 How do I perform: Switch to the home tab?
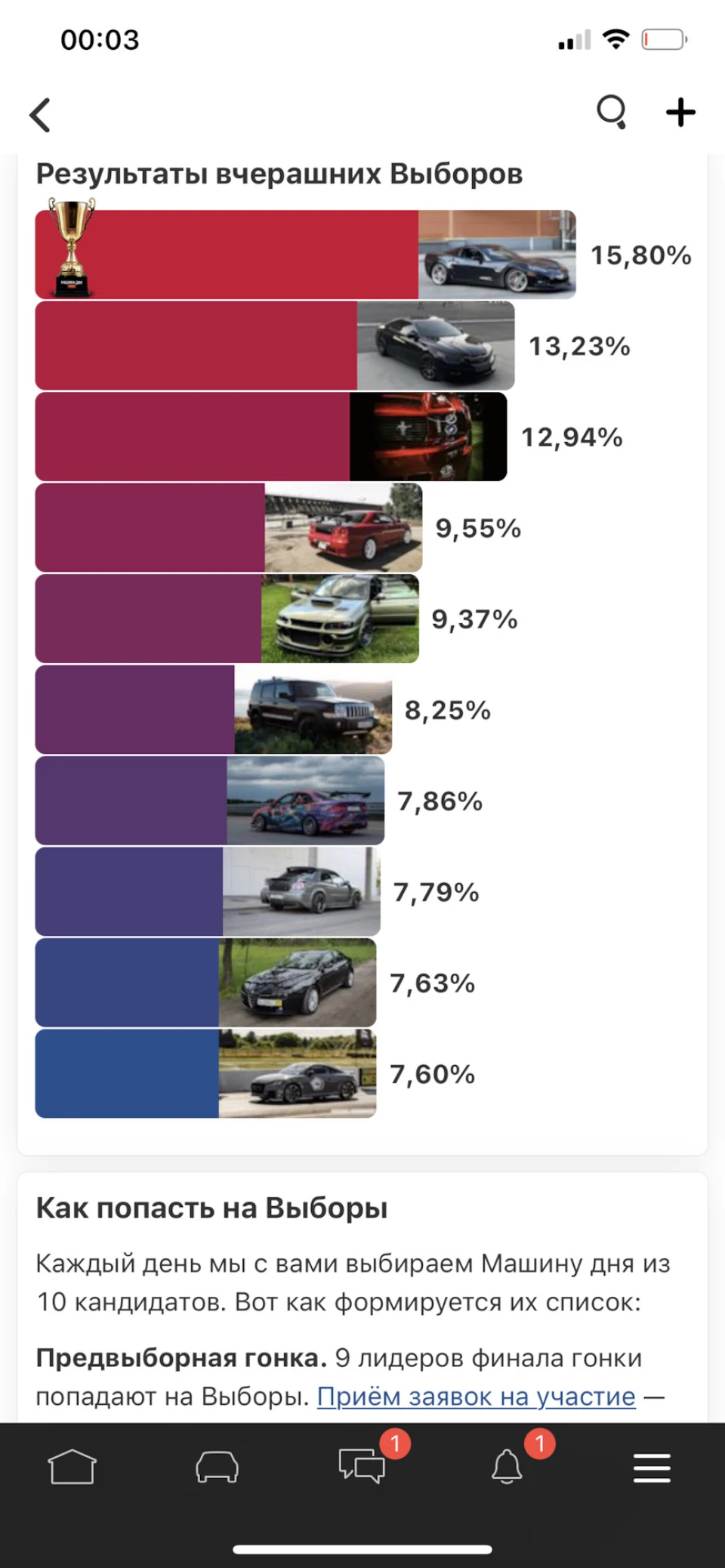72,1467
